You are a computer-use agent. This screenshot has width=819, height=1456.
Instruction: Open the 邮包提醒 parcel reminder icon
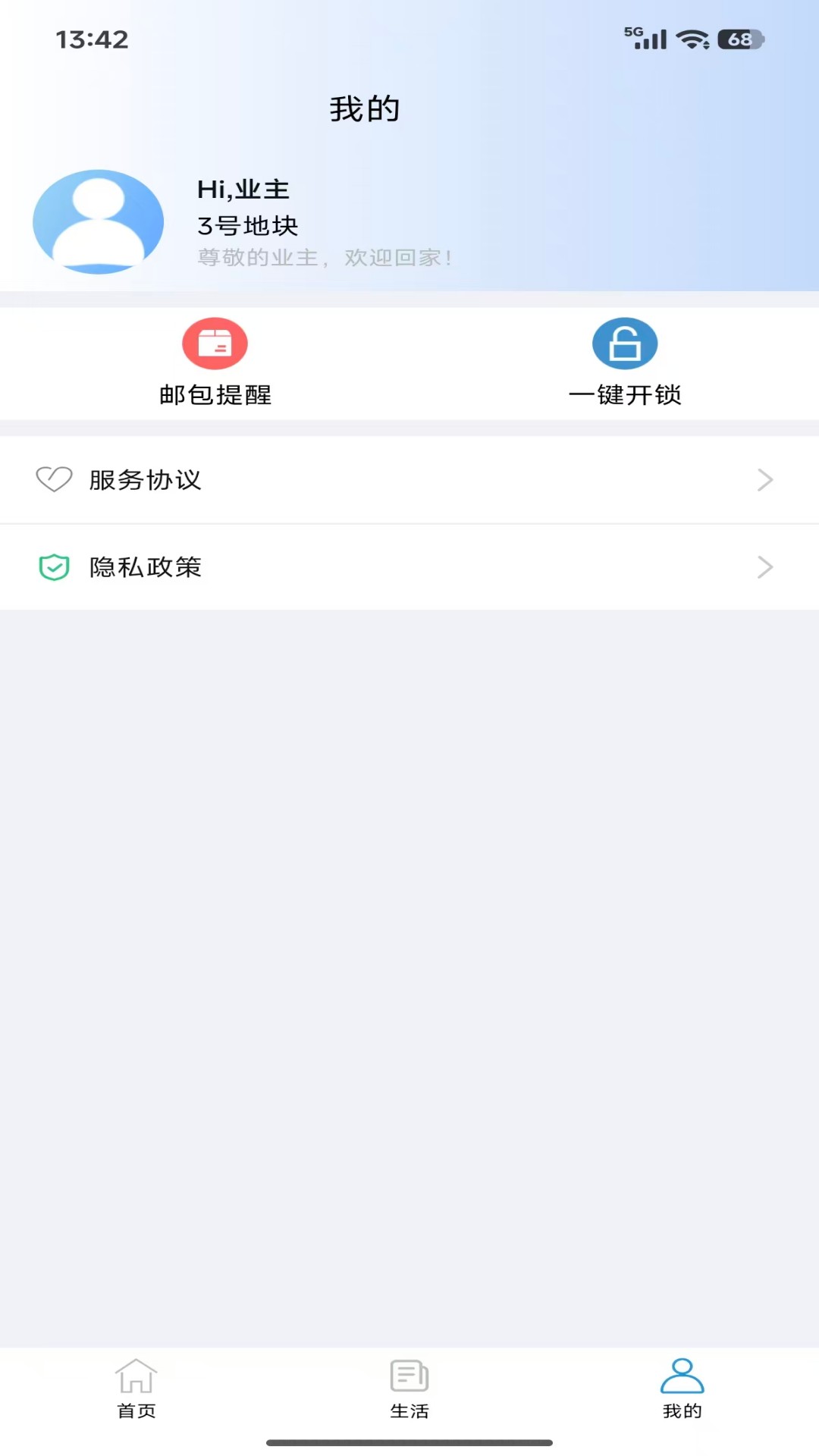point(215,343)
